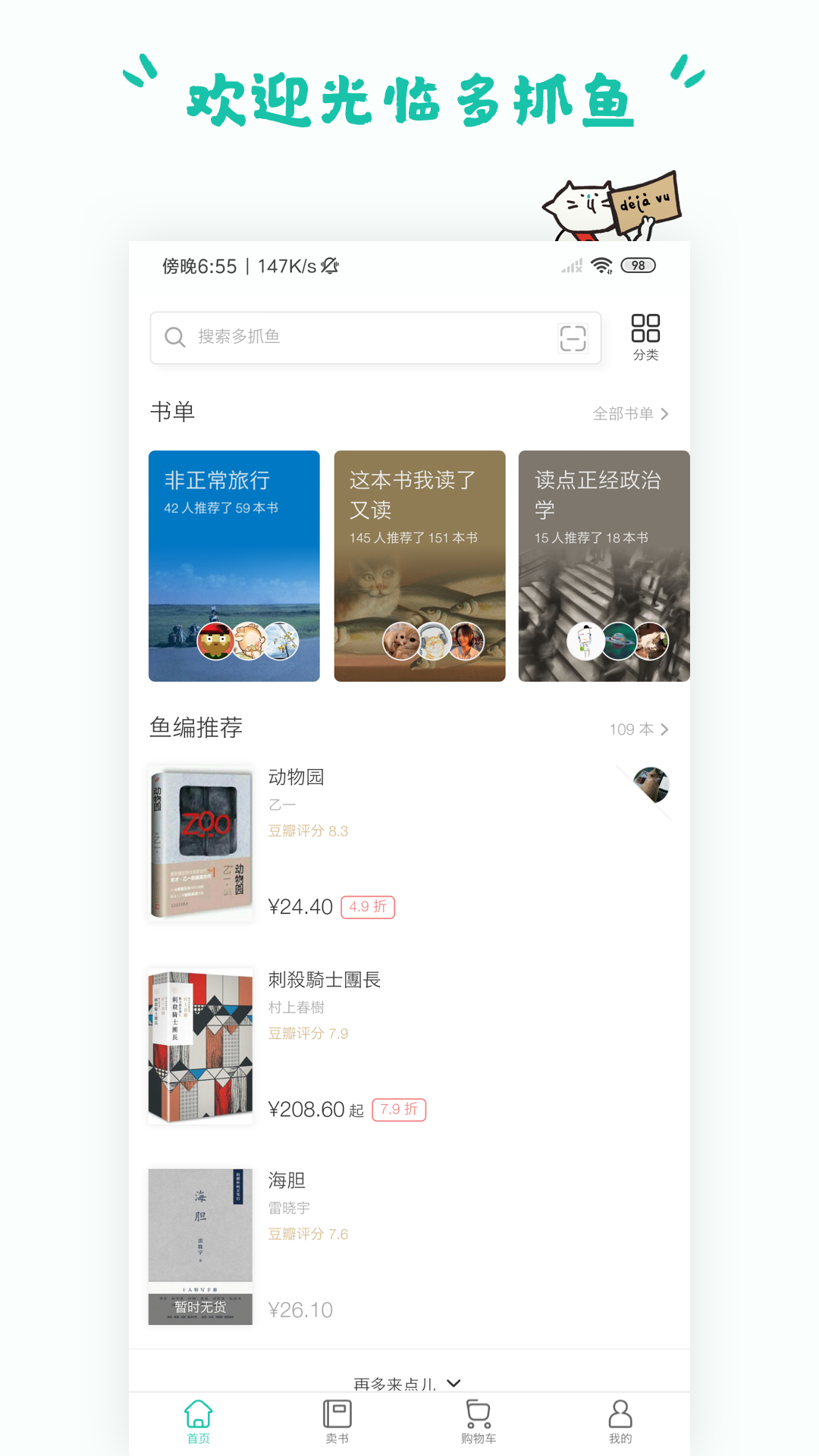Open the 读点正经政治学 book list
819x1456 pixels.
tap(604, 565)
